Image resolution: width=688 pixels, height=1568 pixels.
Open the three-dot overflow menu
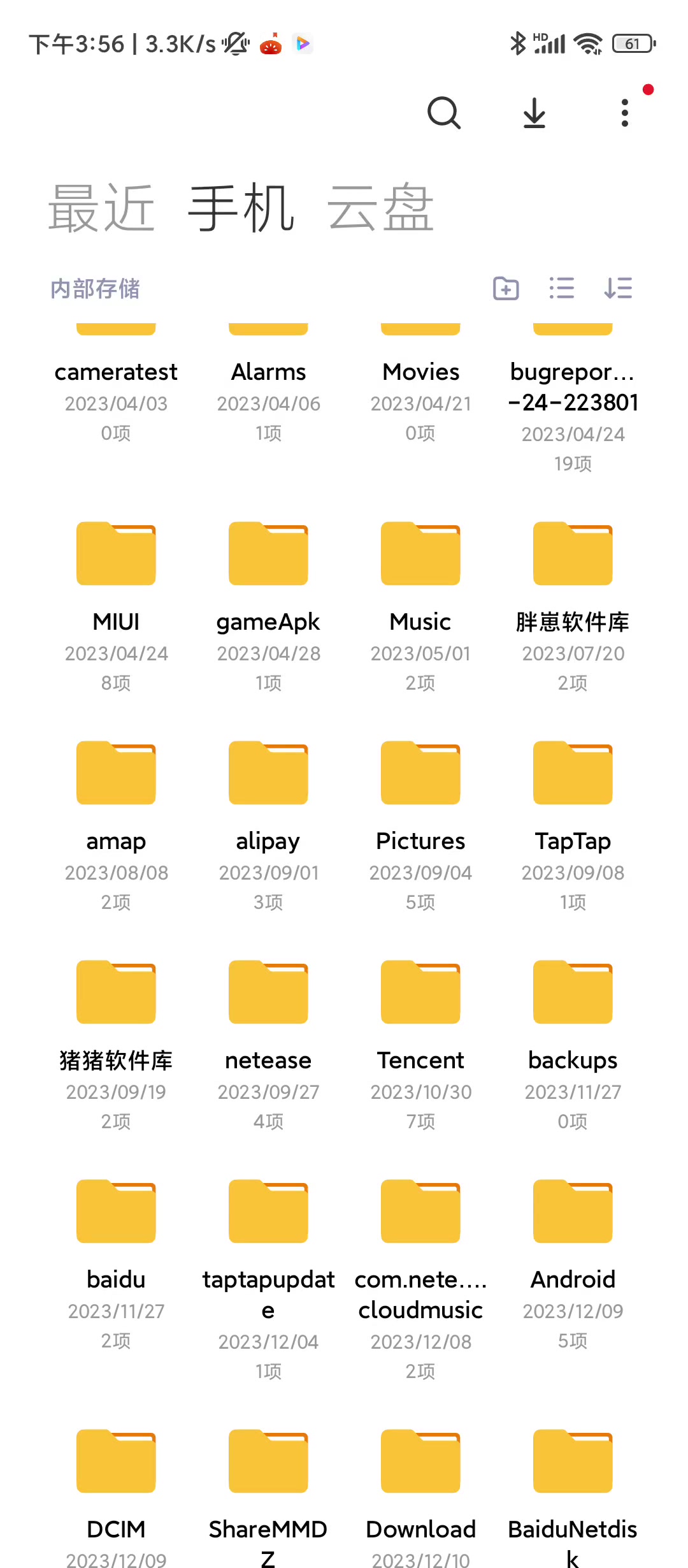(625, 113)
